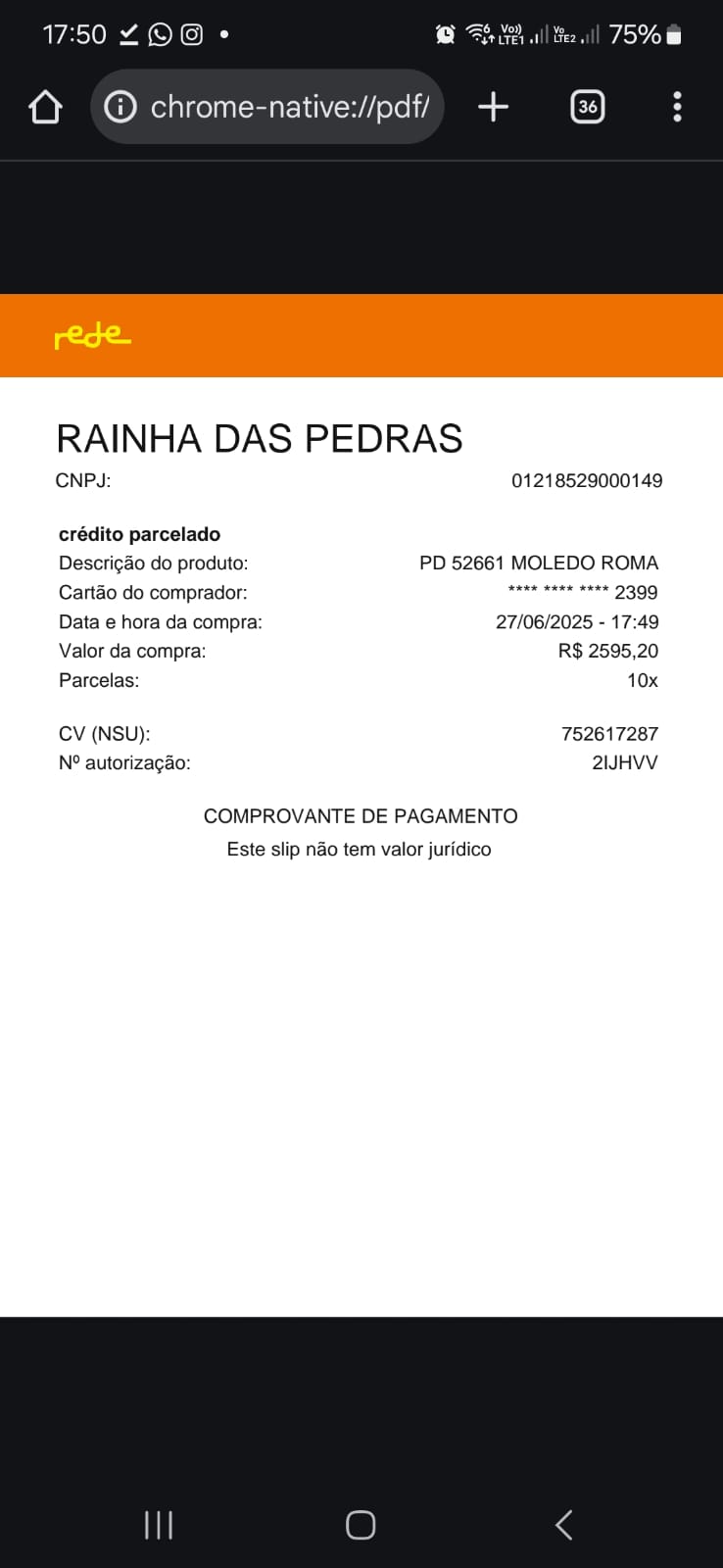The width and height of the screenshot is (723, 1568).
Task: Tap COMPROVANTE DE PAGAMENTO text
Action: pyautogui.click(x=361, y=815)
